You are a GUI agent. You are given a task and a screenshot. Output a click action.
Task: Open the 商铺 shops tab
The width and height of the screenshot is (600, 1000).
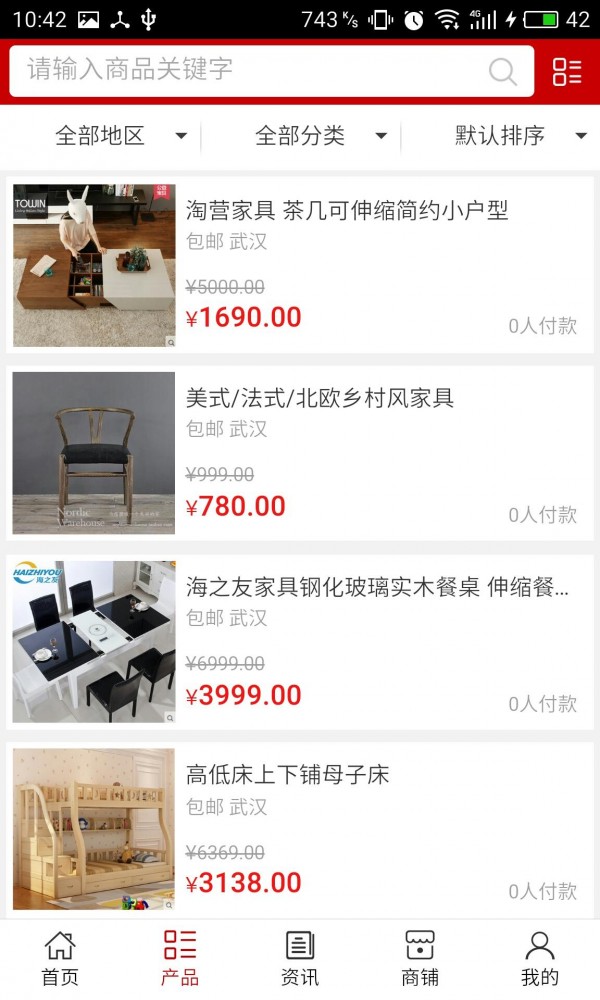coord(420,958)
